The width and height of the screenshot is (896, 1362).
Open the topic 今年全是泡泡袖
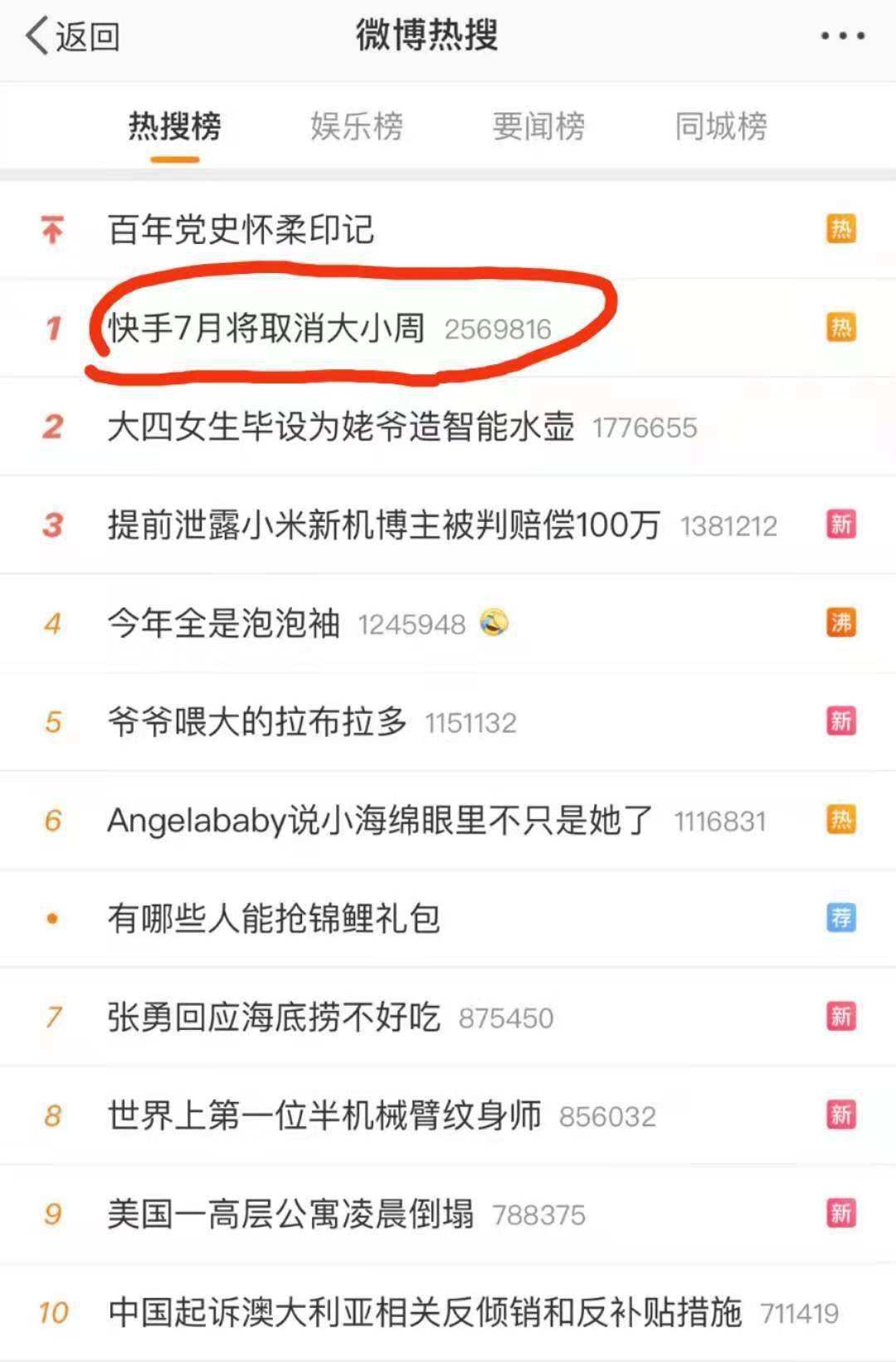coord(224,623)
